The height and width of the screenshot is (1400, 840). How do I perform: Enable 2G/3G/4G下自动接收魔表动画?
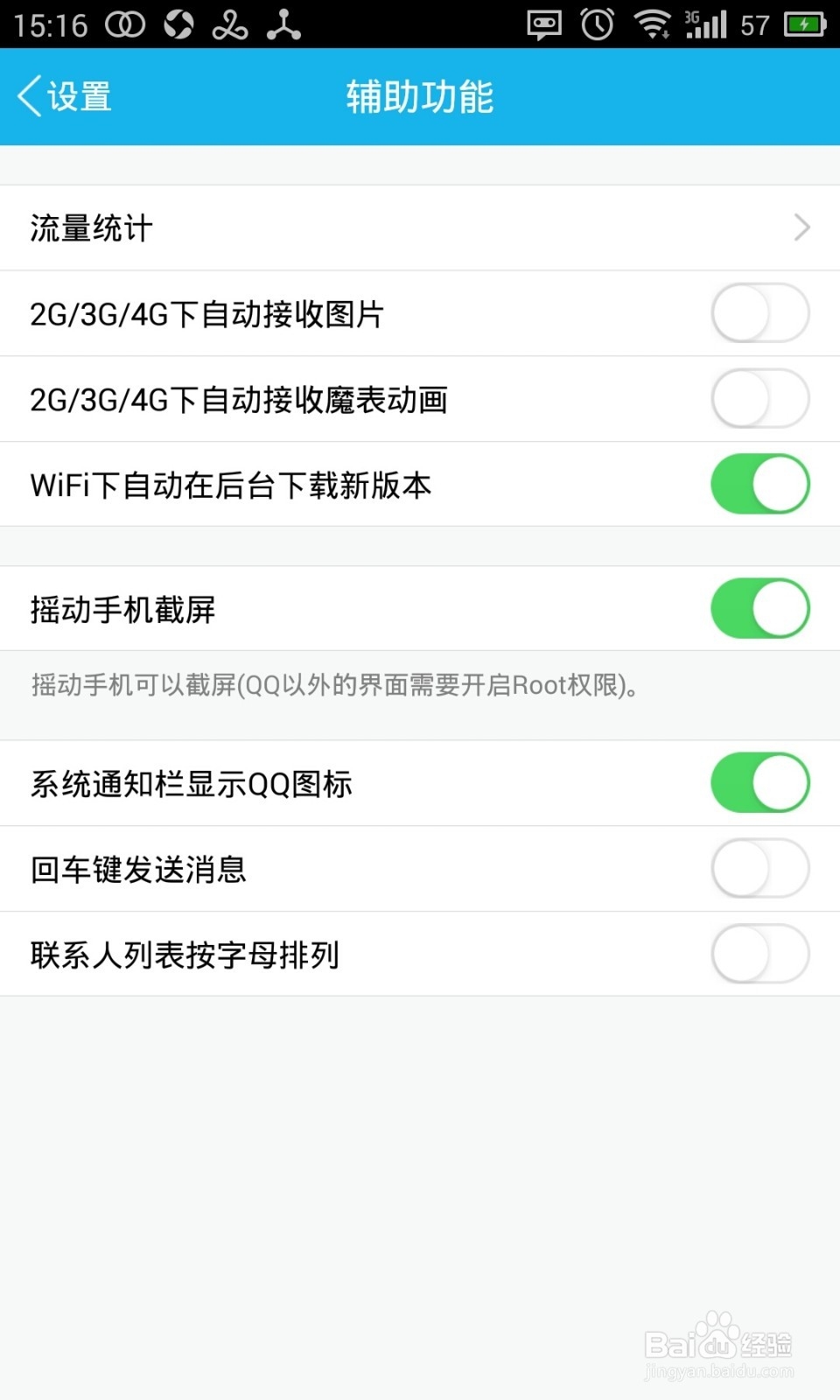(759, 399)
